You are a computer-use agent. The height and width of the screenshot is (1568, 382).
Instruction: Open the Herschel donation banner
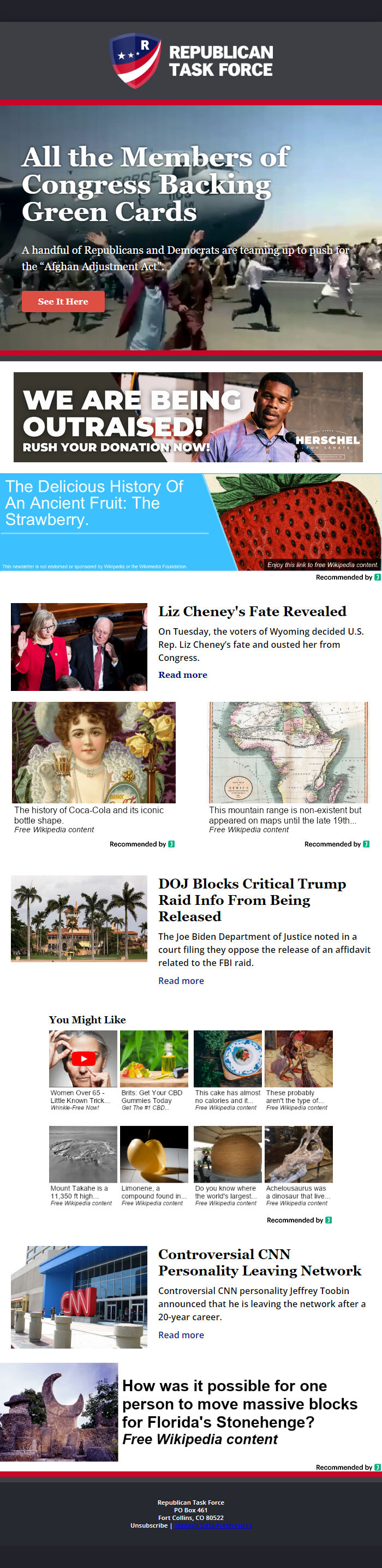click(188, 417)
